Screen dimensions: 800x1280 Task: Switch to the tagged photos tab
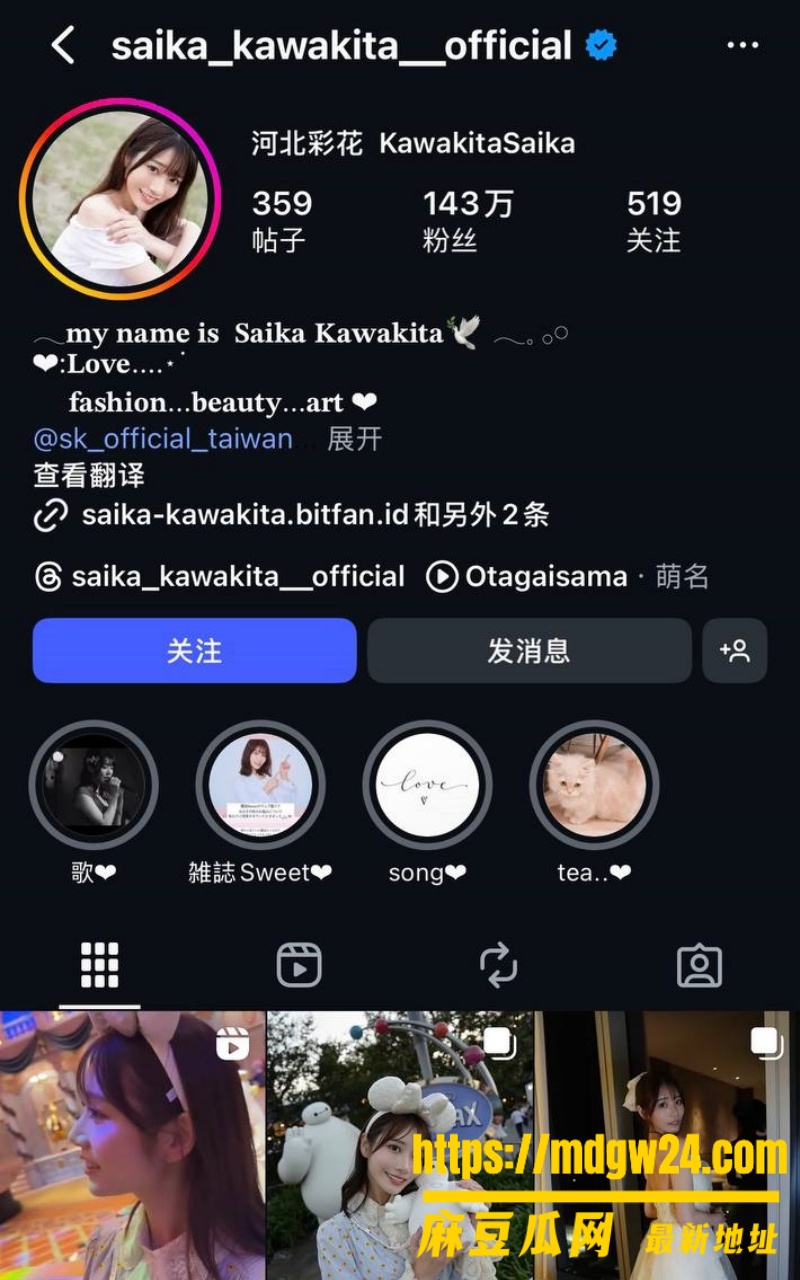tap(699, 966)
